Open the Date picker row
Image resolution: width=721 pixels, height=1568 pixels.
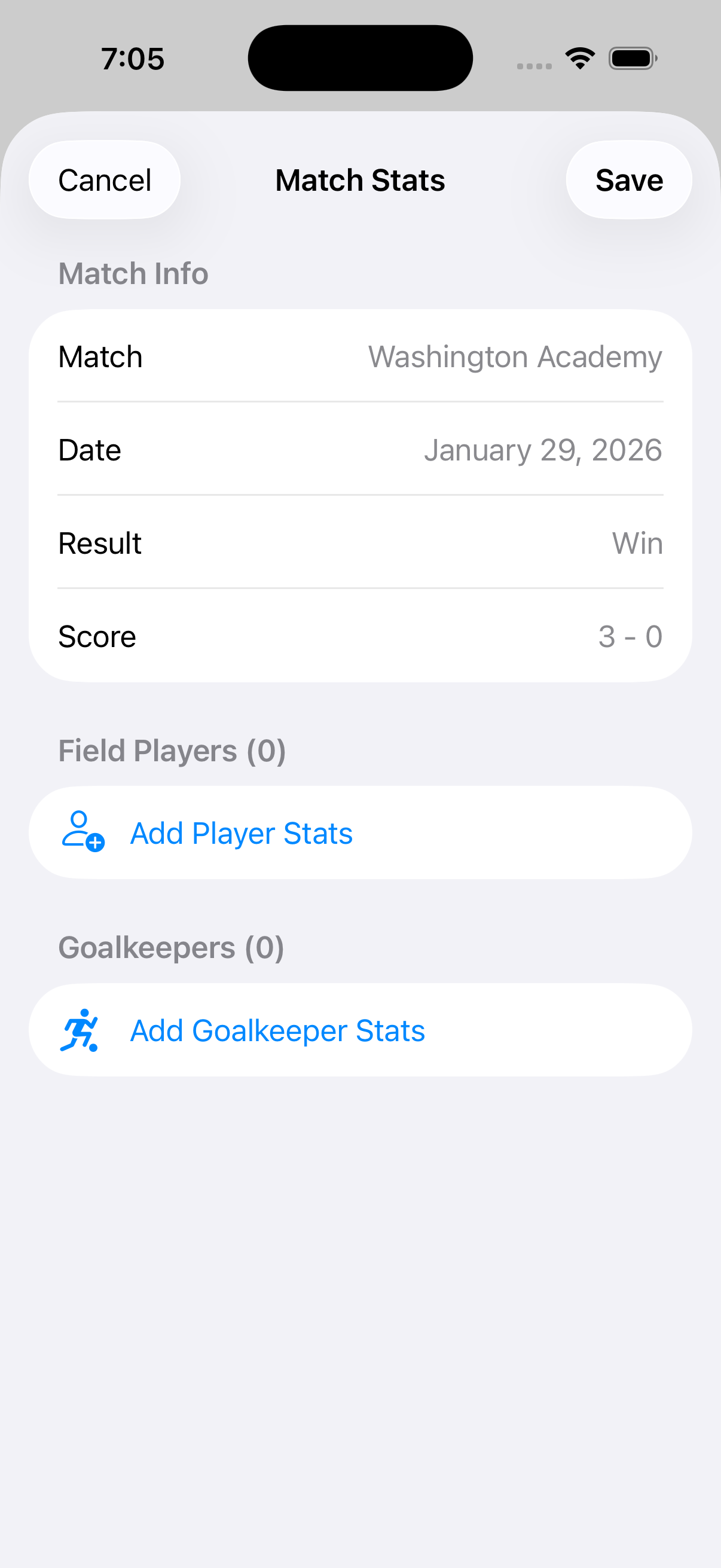pyautogui.click(x=360, y=450)
